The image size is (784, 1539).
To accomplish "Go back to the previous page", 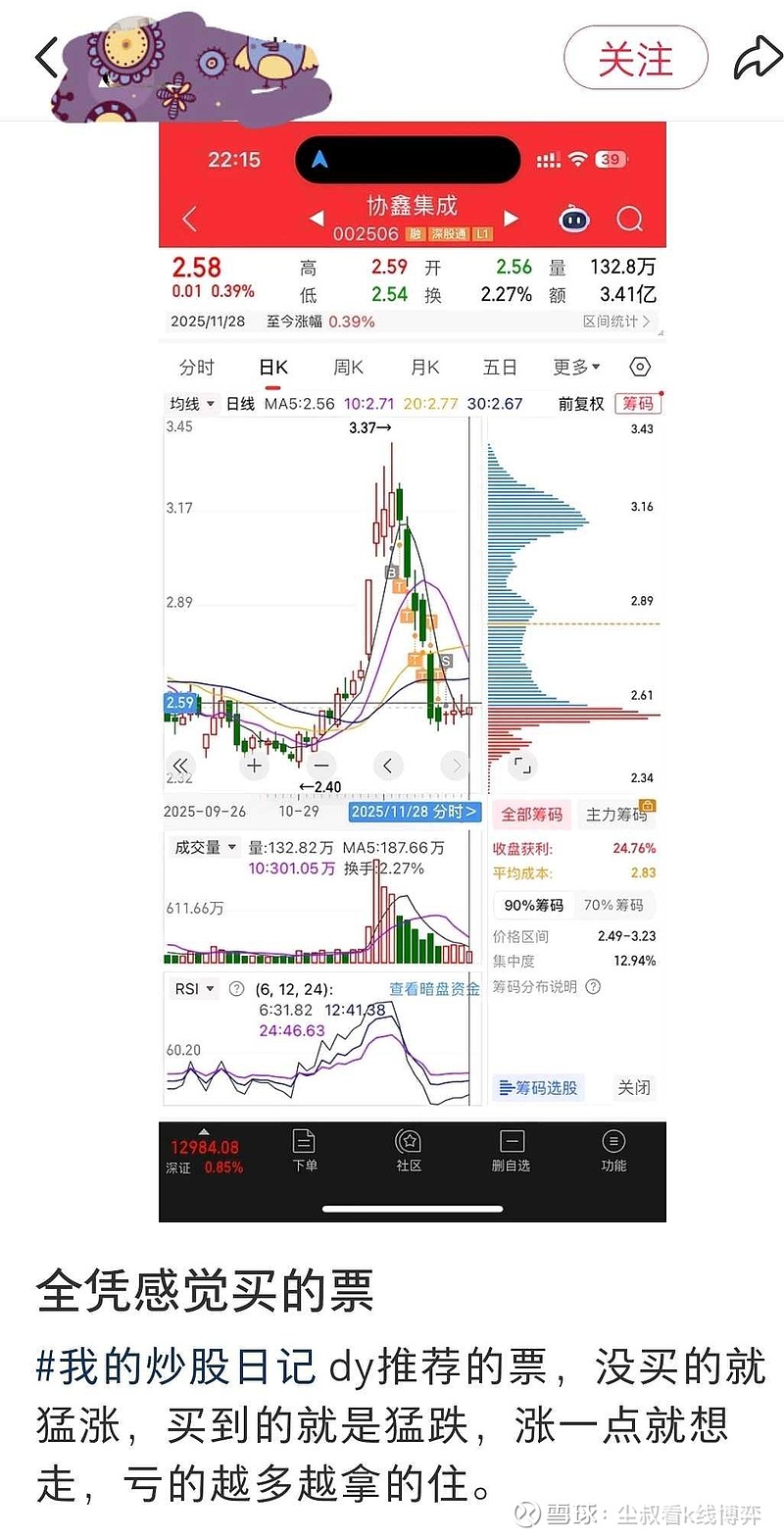I will click(x=46, y=58).
